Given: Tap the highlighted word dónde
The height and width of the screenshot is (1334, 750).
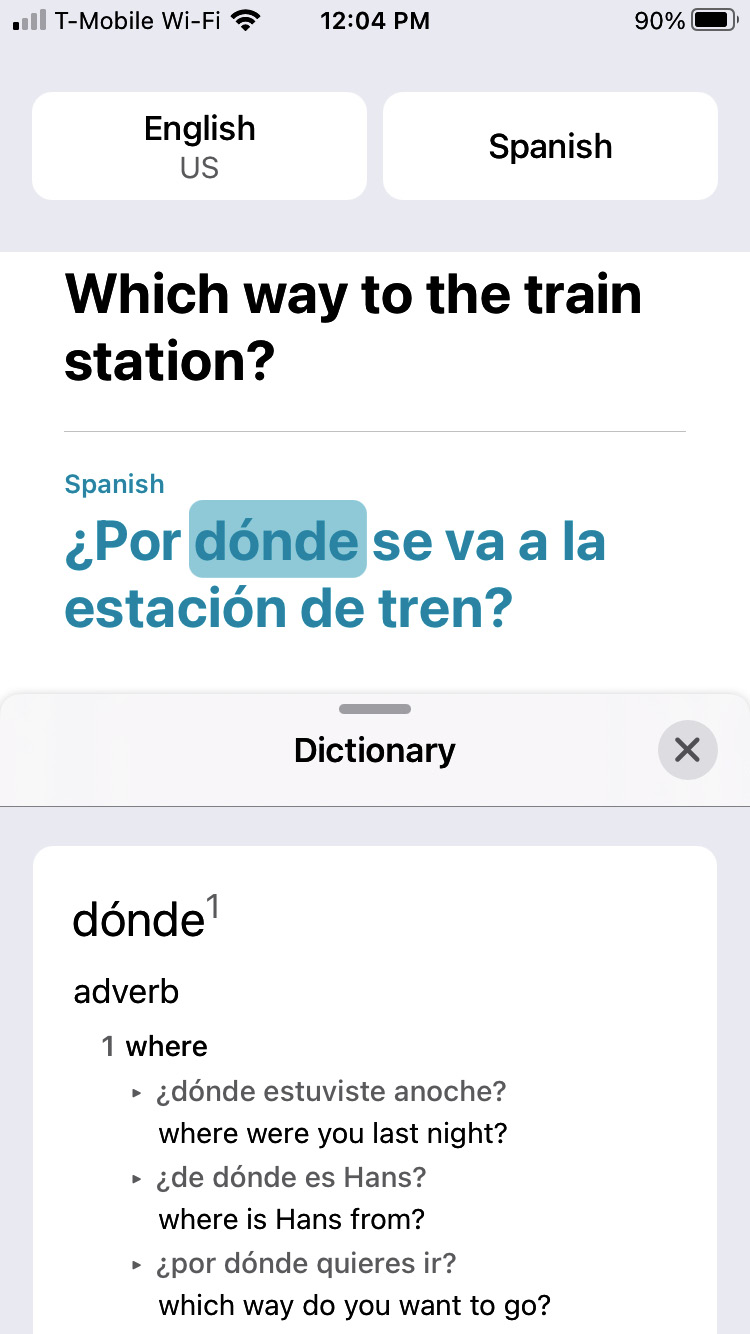Looking at the screenshot, I should pyautogui.click(x=277, y=540).
